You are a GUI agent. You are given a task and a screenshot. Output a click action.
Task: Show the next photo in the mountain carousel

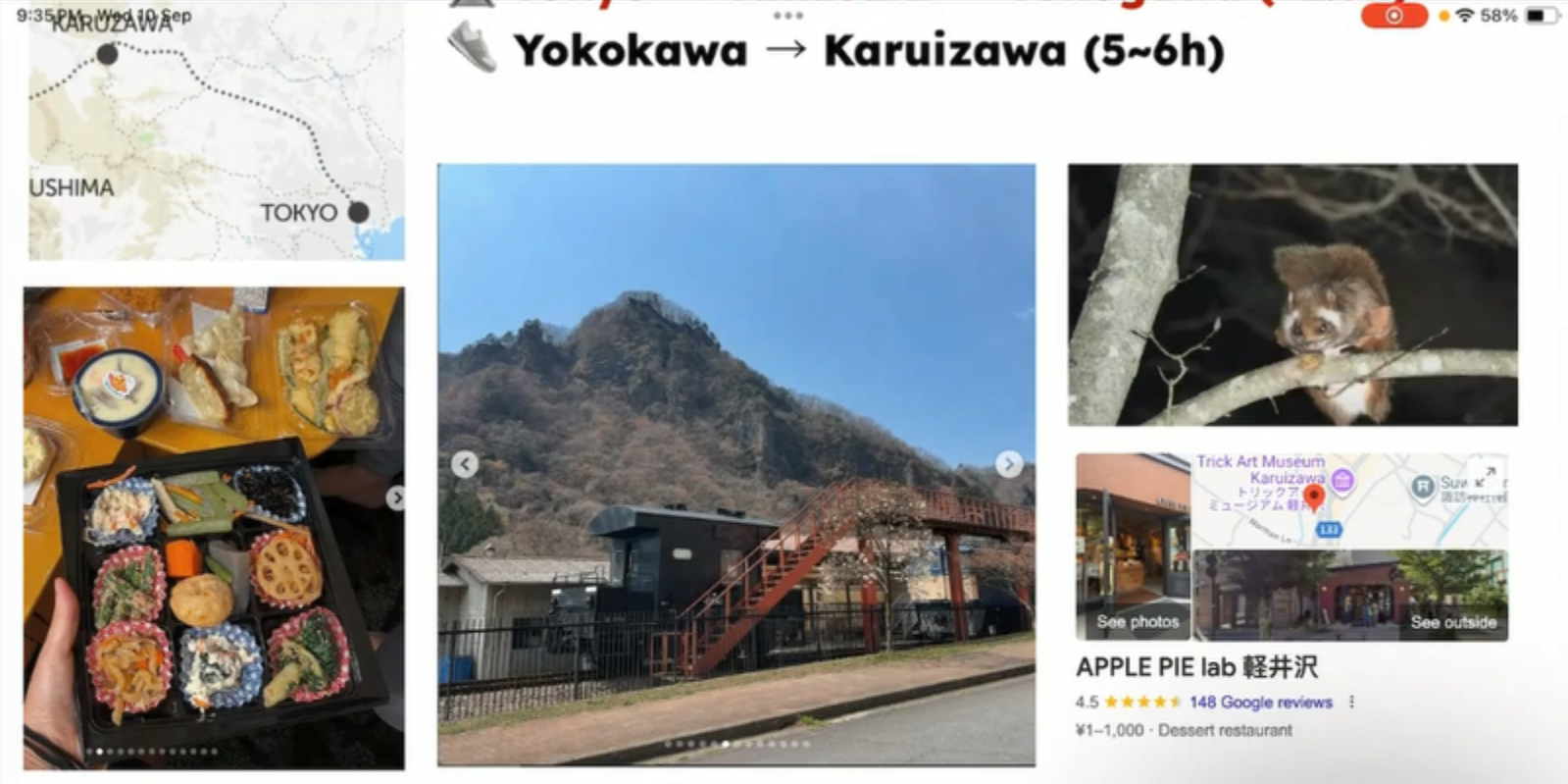(x=1008, y=464)
